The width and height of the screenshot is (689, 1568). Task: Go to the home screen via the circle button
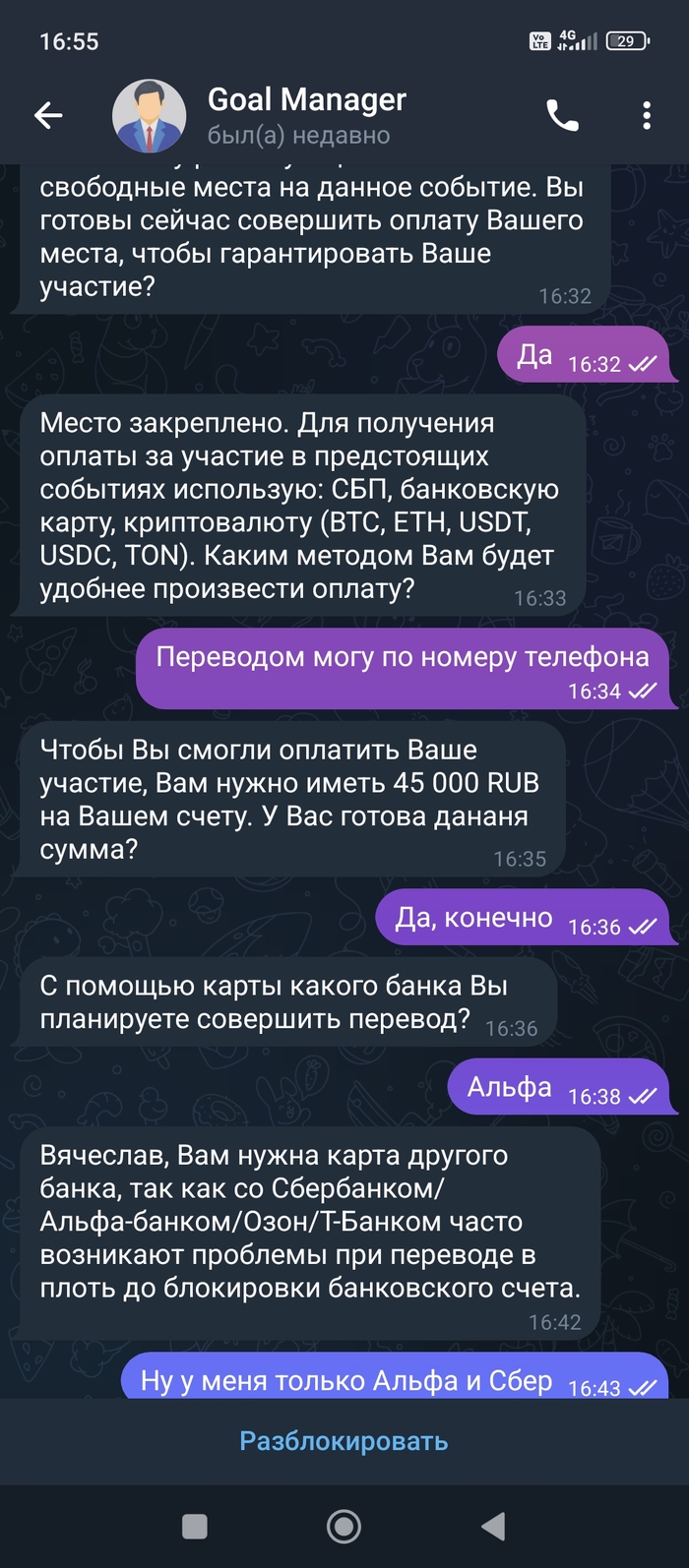(344, 1526)
